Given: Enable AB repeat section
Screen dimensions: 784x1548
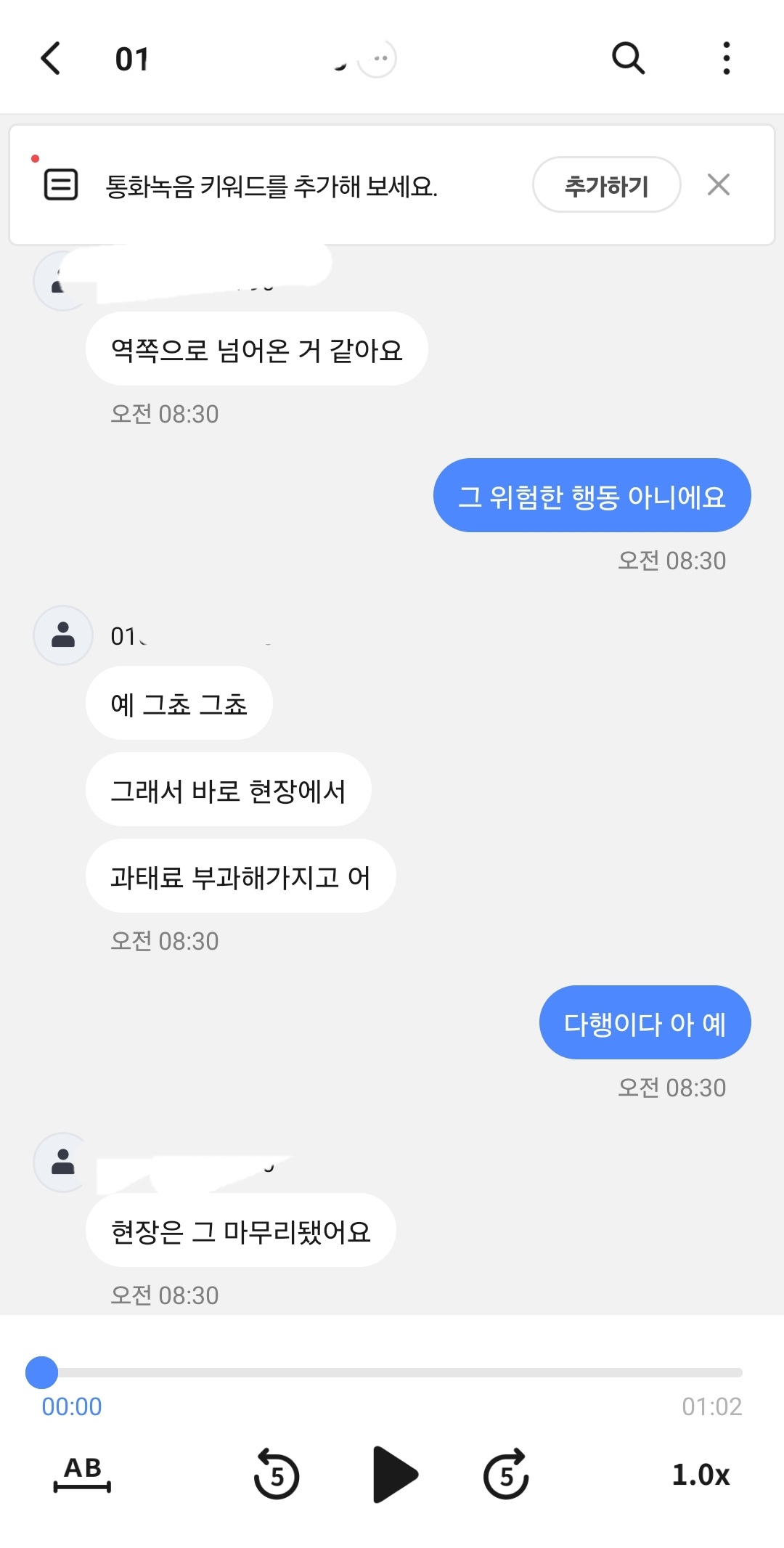Looking at the screenshot, I should point(82,1474).
